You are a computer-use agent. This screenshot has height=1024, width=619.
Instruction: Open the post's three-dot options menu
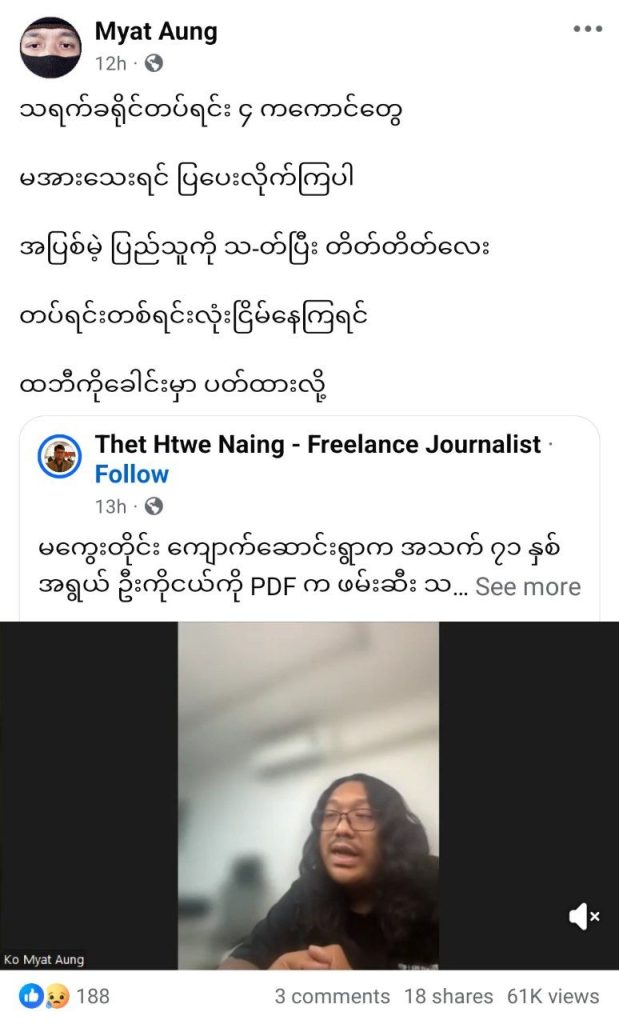click(x=587, y=30)
